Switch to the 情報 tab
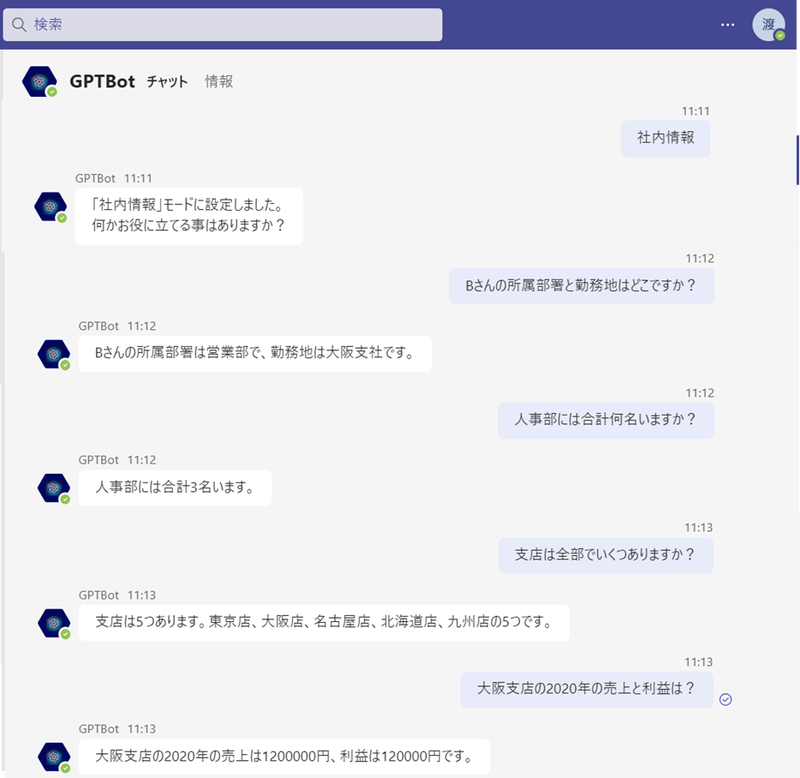 tap(219, 82)
